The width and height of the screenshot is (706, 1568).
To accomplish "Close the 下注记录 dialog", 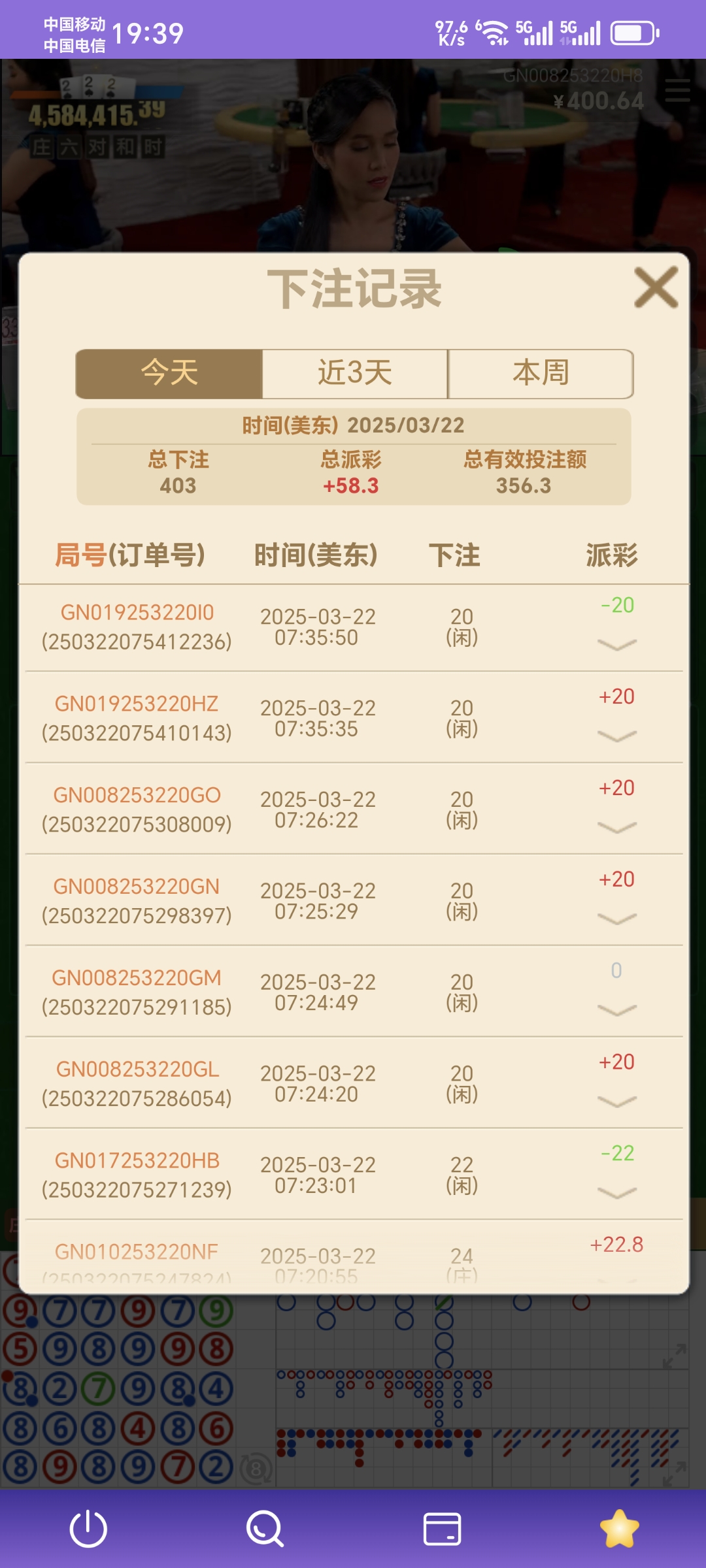I will click(657, 286).
